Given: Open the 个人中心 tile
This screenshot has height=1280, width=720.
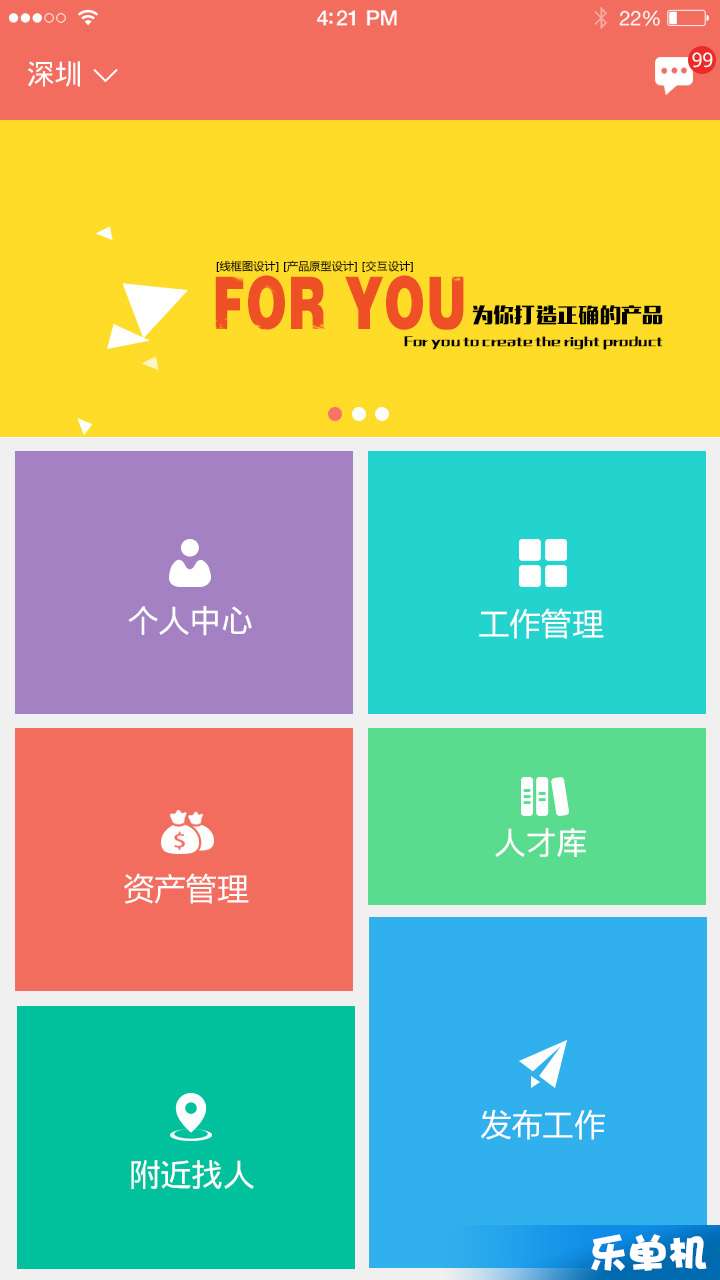Looking at the screenshot, I should coord(184,582).
